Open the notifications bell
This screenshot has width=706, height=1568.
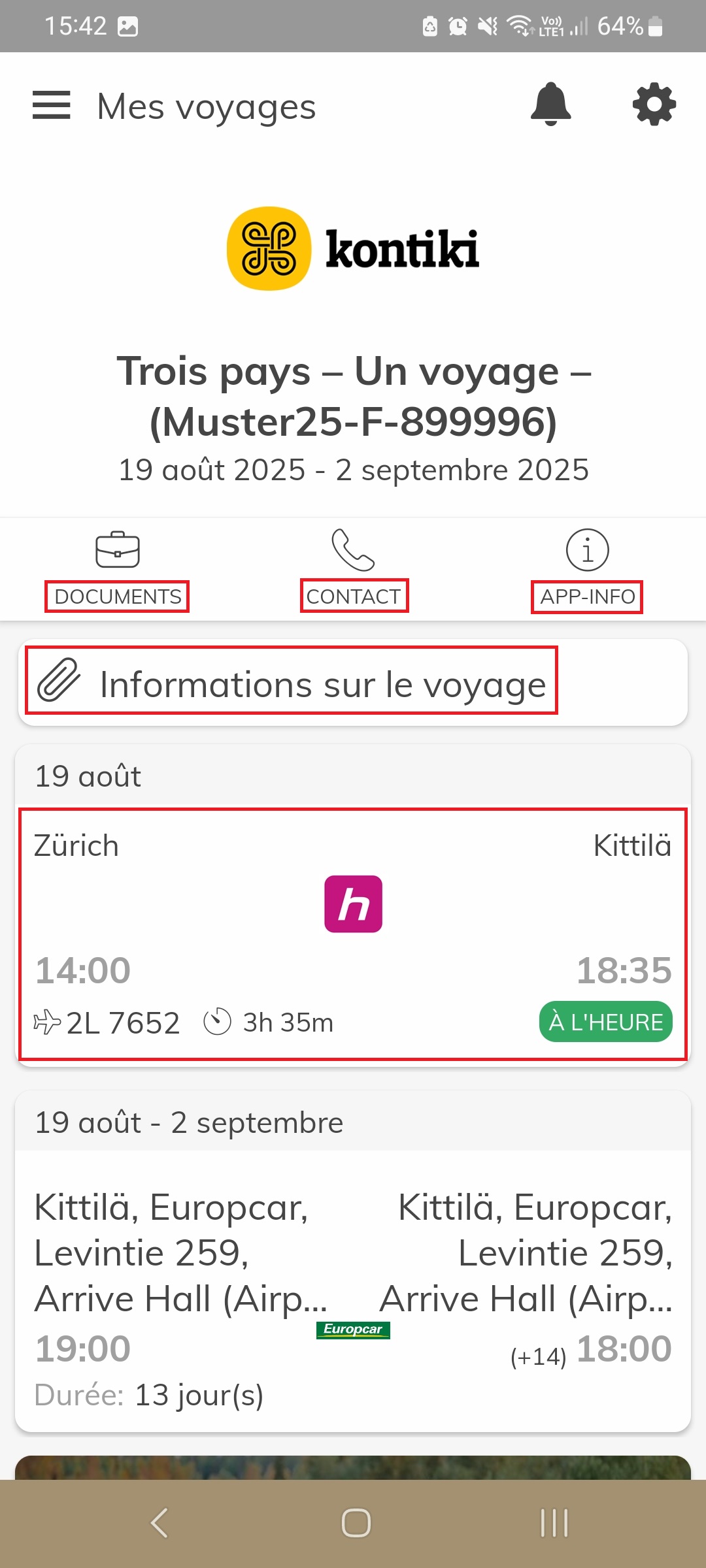[550, 105]
